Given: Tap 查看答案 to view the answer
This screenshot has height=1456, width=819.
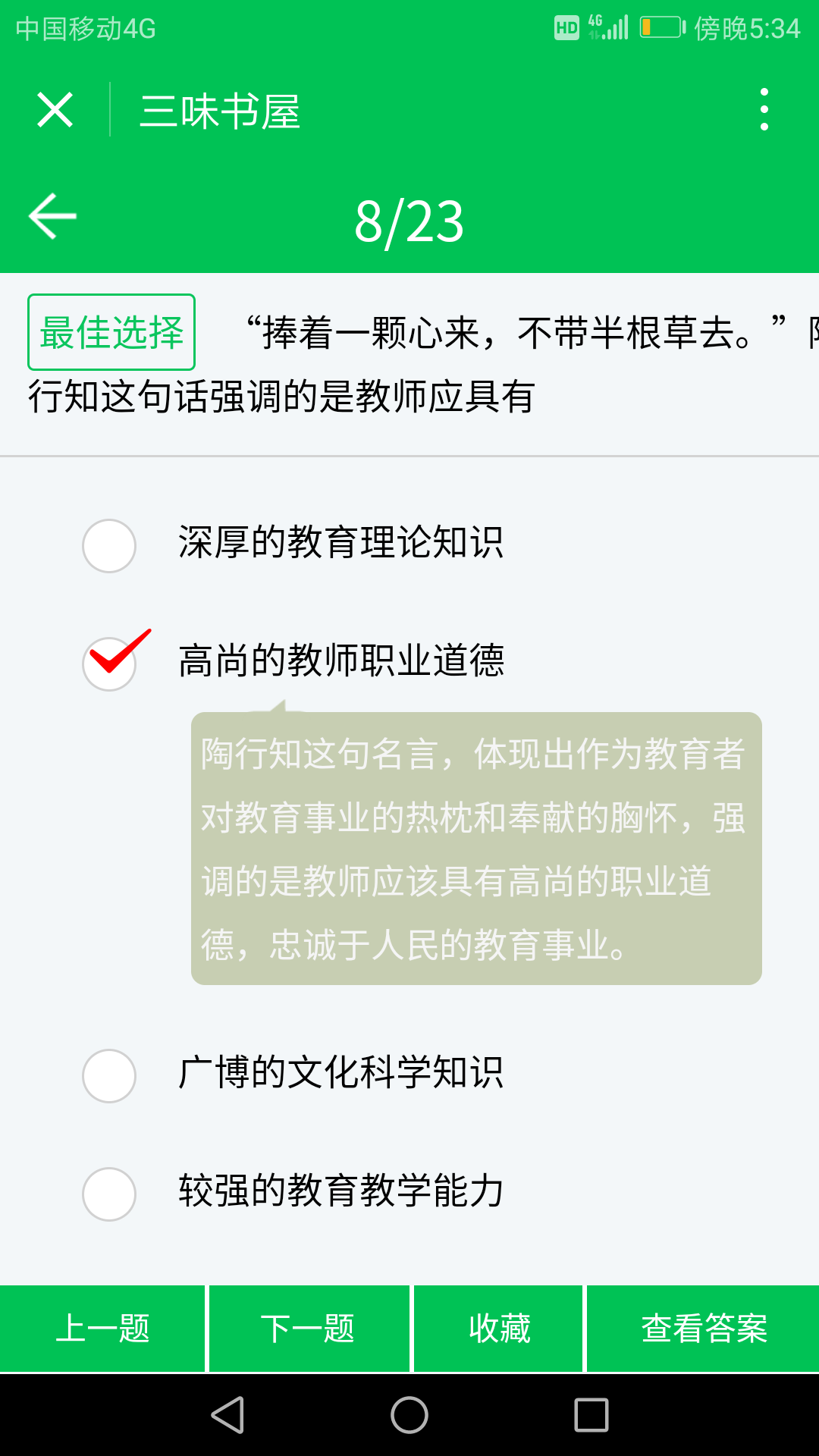Looking at the screenshot, I should [703, 1329].
